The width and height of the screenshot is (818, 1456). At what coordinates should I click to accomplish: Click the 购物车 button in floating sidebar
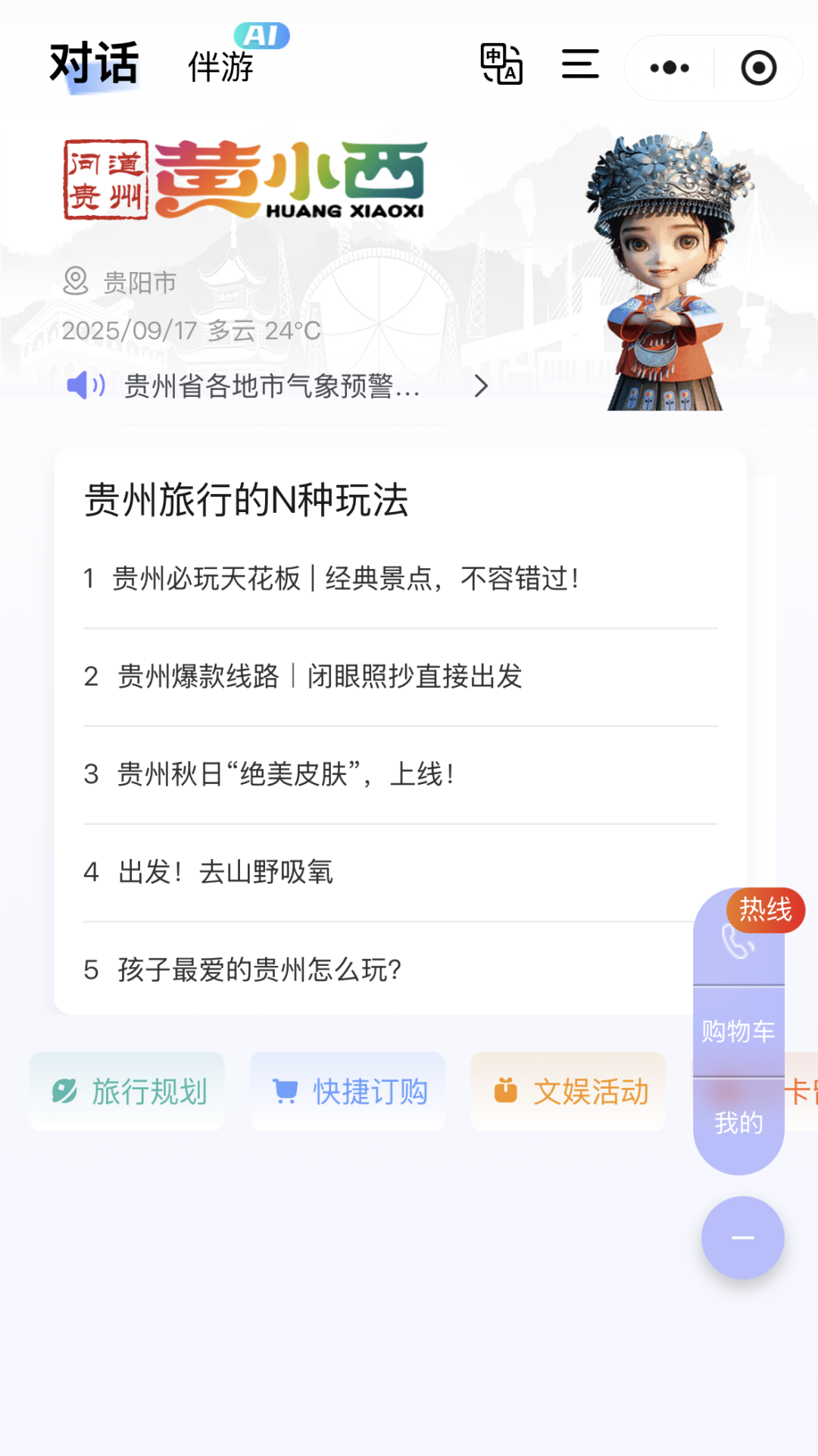738,1030
